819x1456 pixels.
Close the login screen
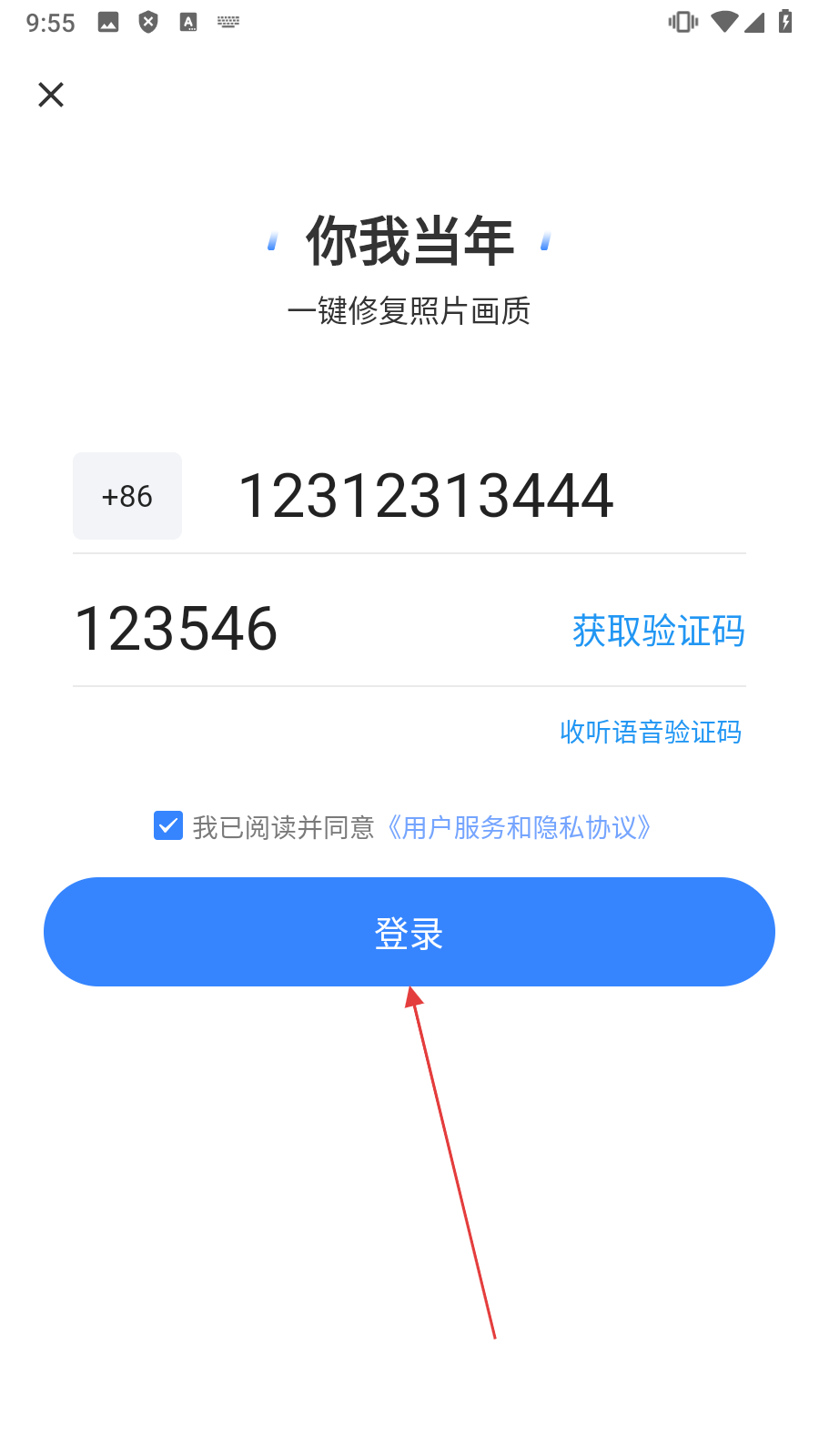pyautogui.click(x=51, y=95)
